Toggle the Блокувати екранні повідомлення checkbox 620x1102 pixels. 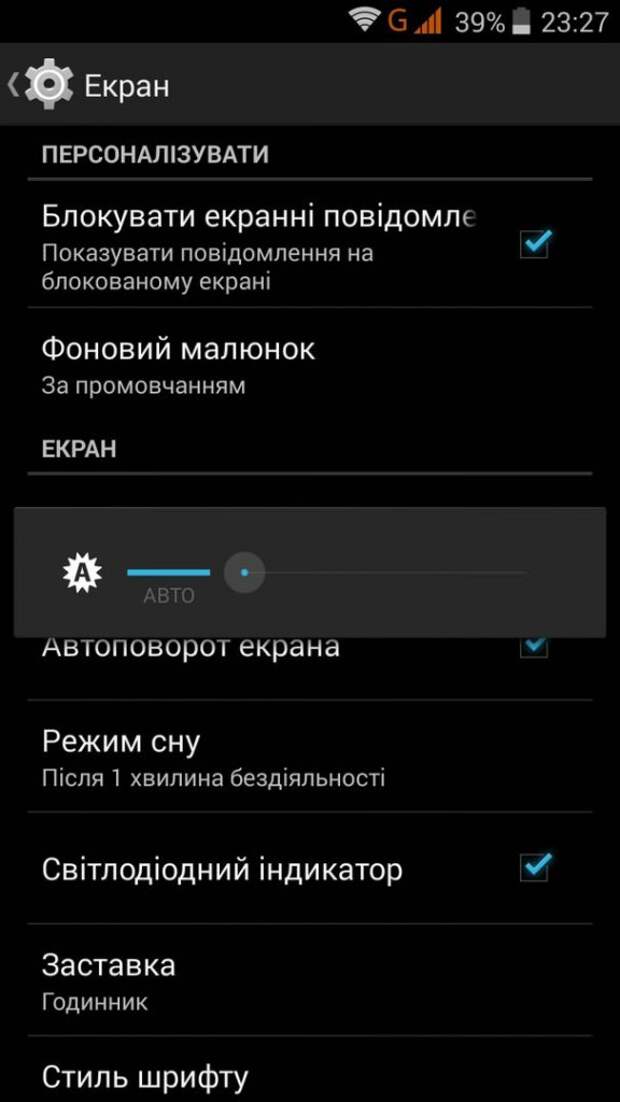(535, 243)
